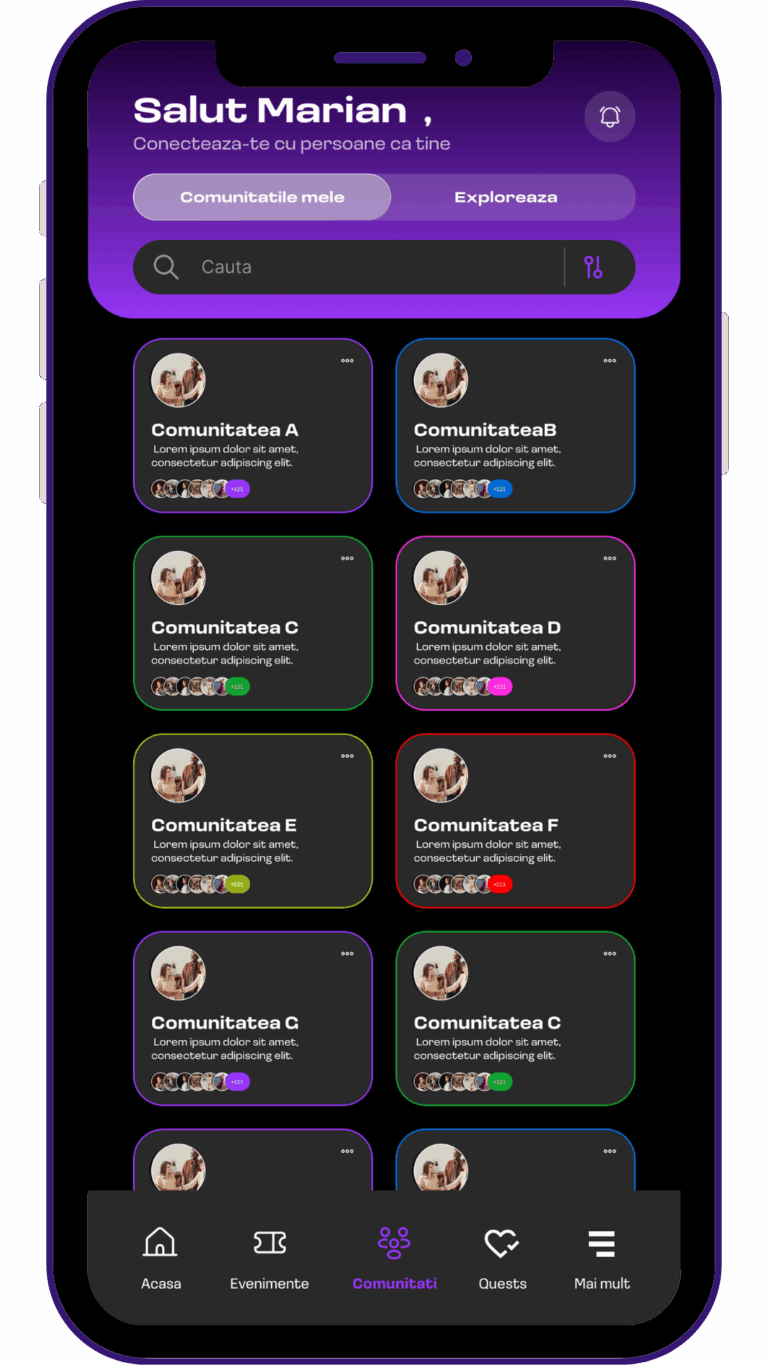
Task: Switch to Comunitatile mele tab
Action: pos(262,197)
